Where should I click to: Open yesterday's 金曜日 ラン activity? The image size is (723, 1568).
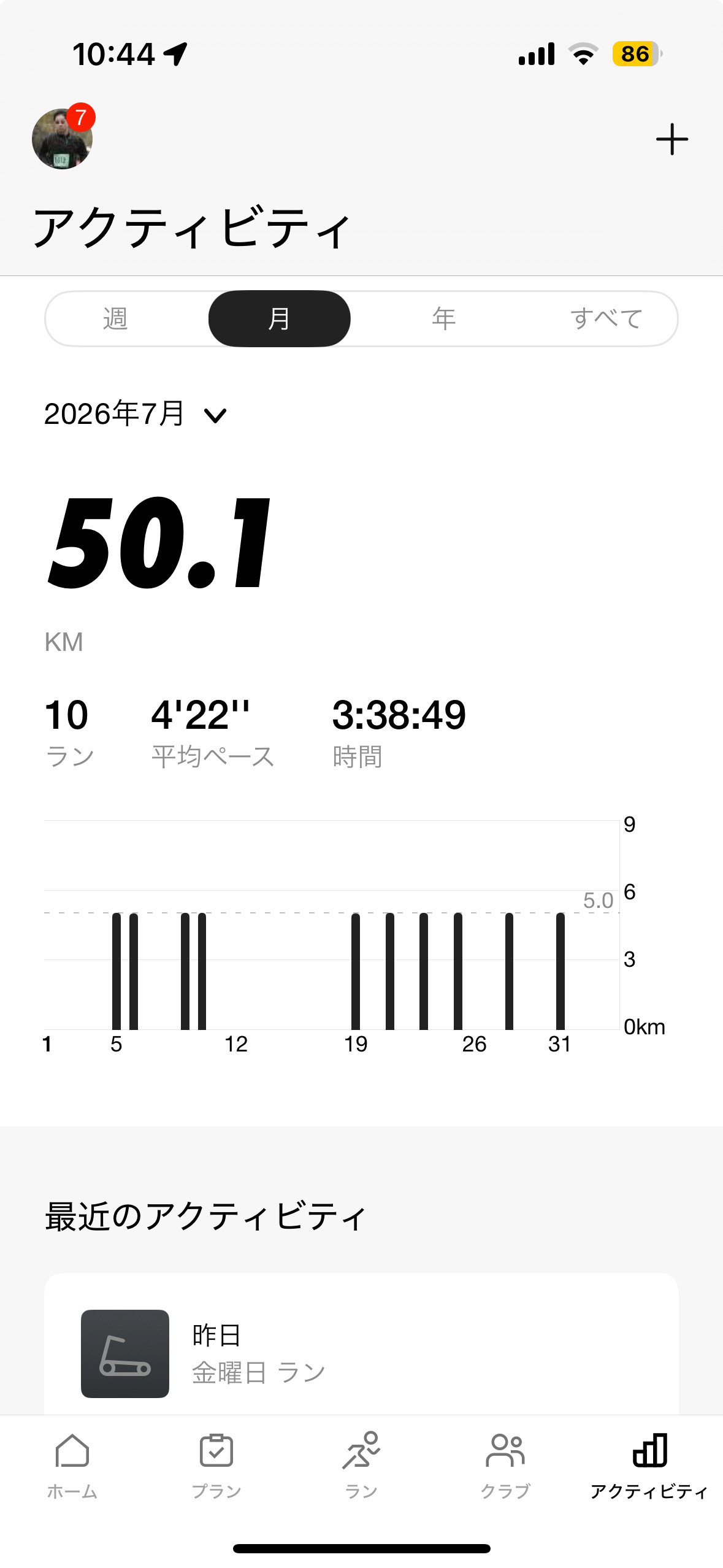[361, 1354]
